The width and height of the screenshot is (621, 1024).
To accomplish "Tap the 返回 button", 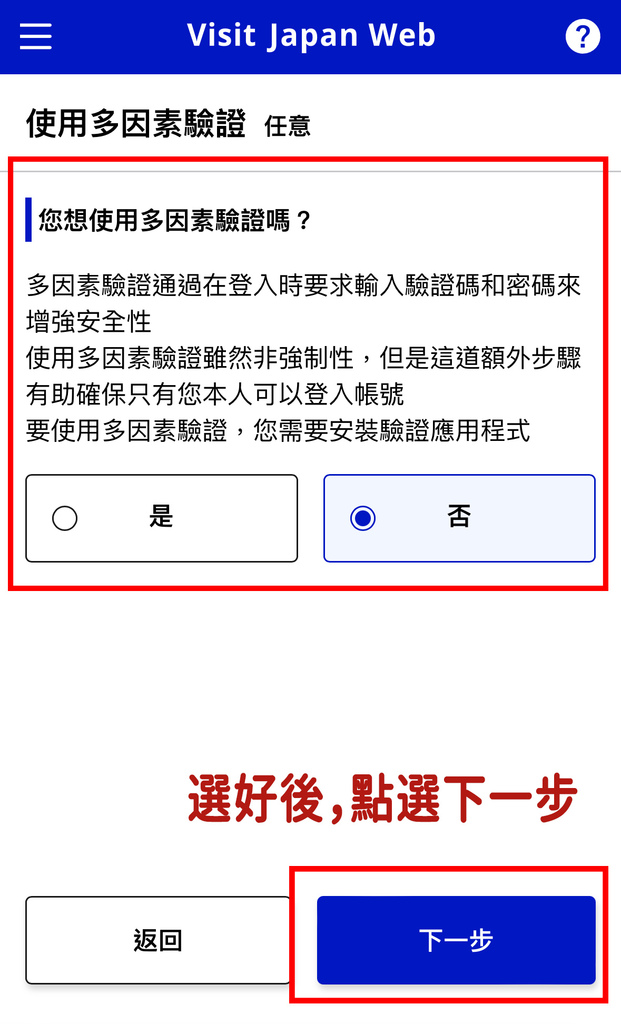I will (x=158, y=940).
